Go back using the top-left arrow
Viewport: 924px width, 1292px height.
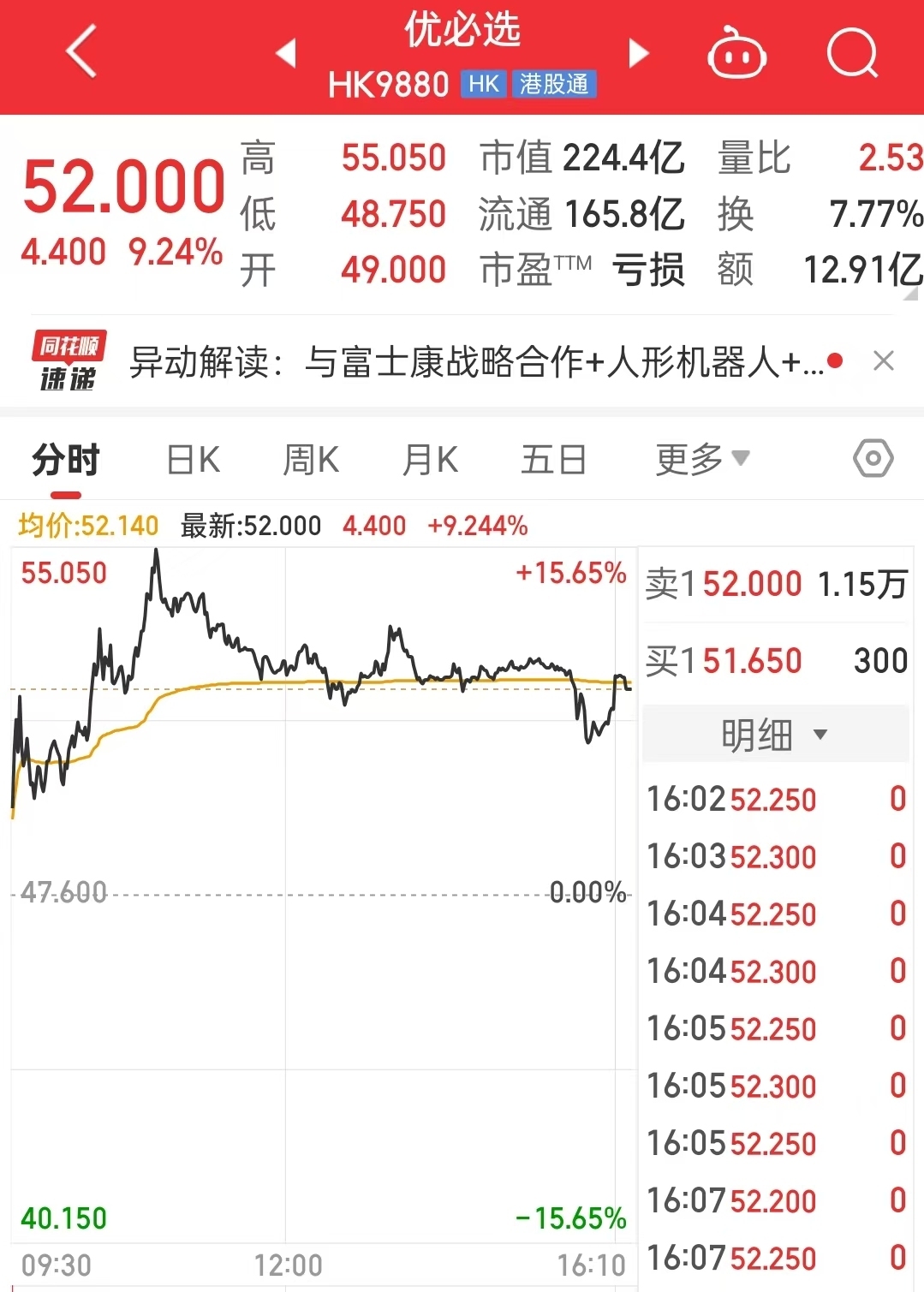(81, 52)
